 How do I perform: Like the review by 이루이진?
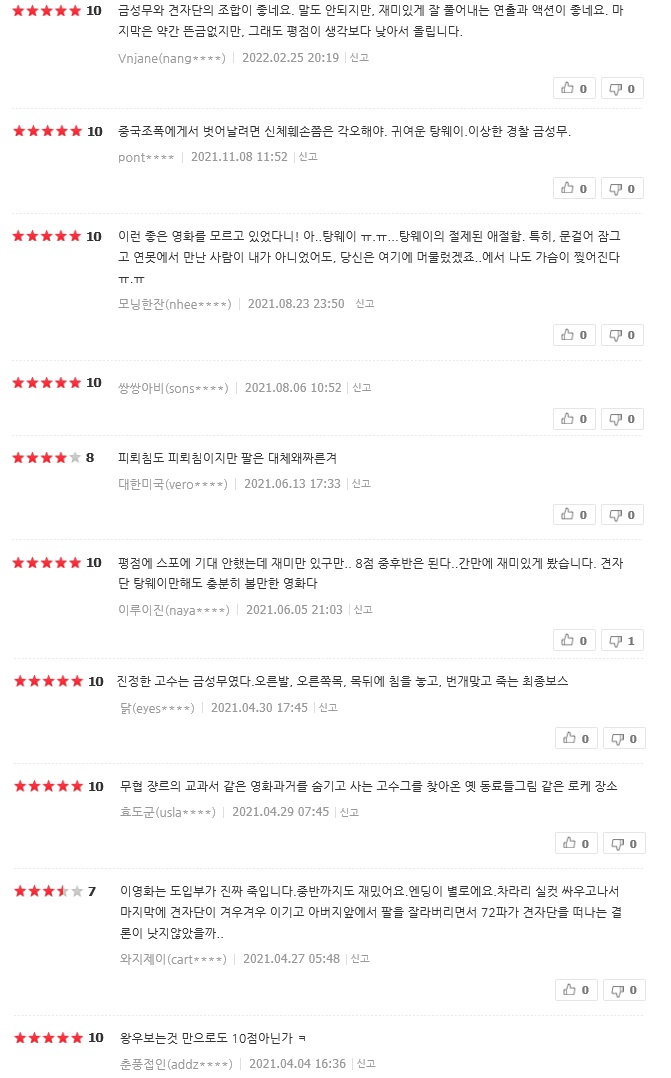575,640
